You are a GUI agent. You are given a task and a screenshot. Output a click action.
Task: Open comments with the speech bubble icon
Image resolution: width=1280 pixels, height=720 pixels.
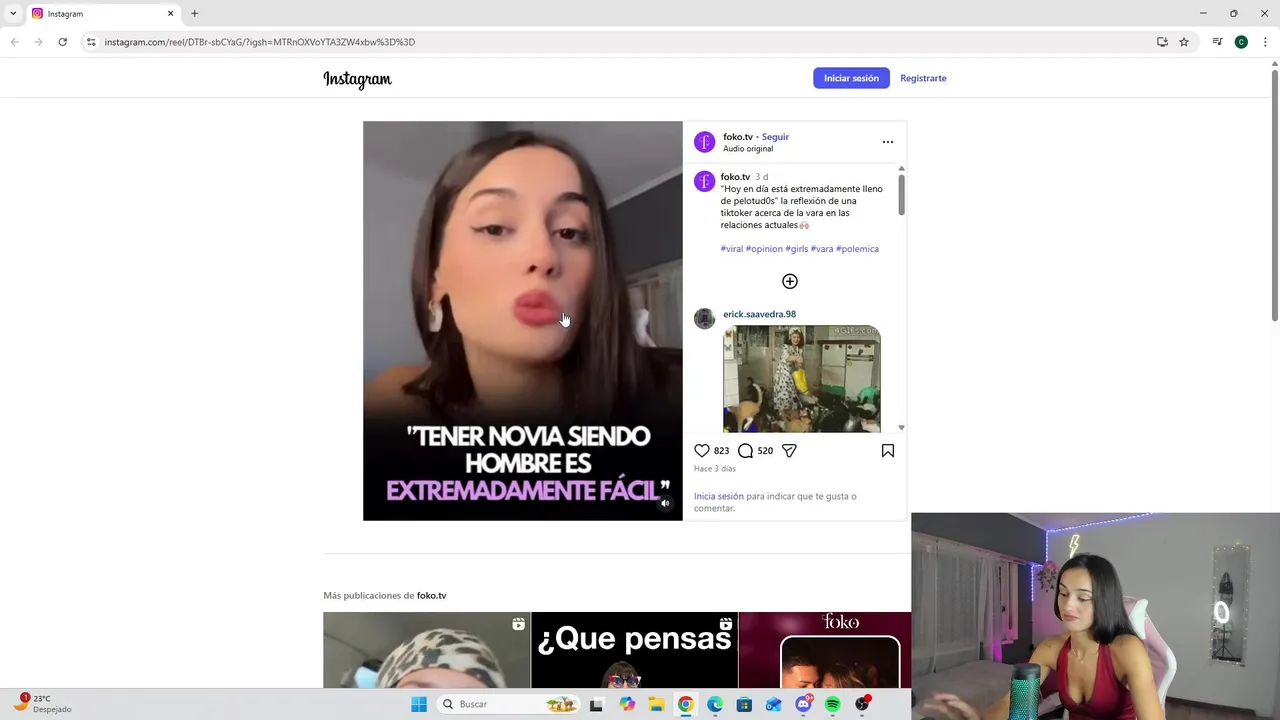coord(745,451)
